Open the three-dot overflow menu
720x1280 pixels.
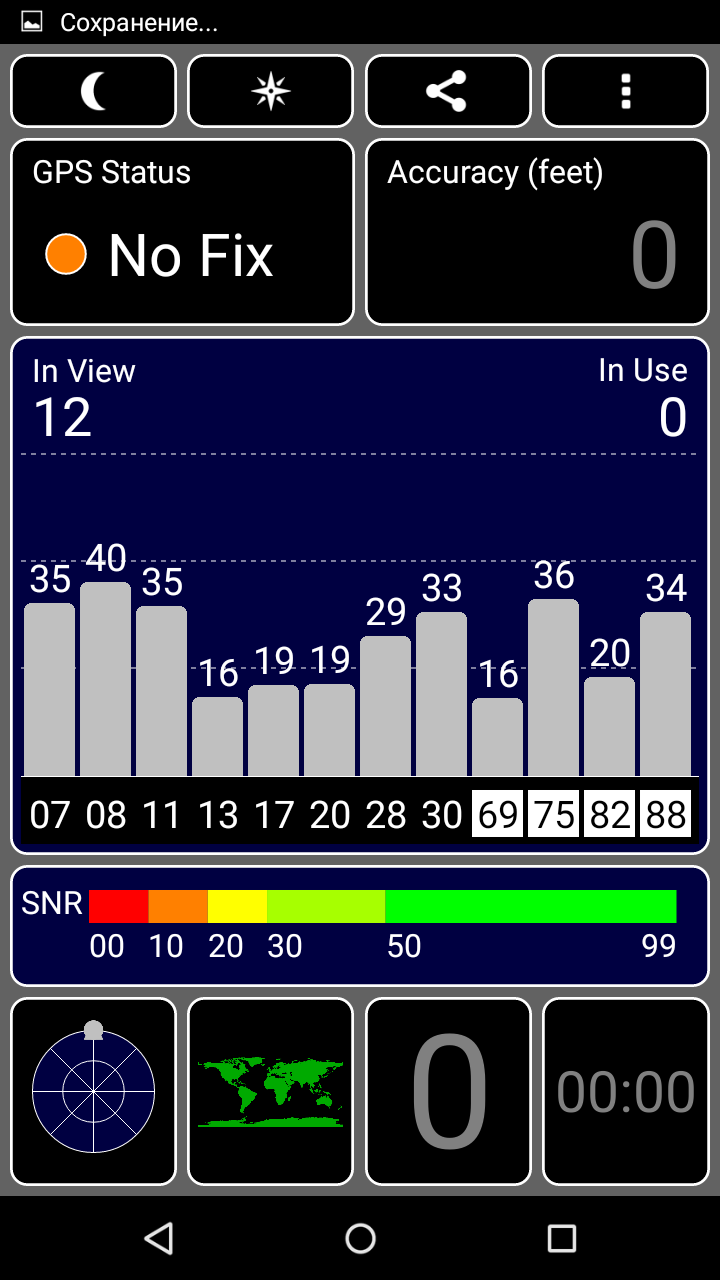[625, 91]
